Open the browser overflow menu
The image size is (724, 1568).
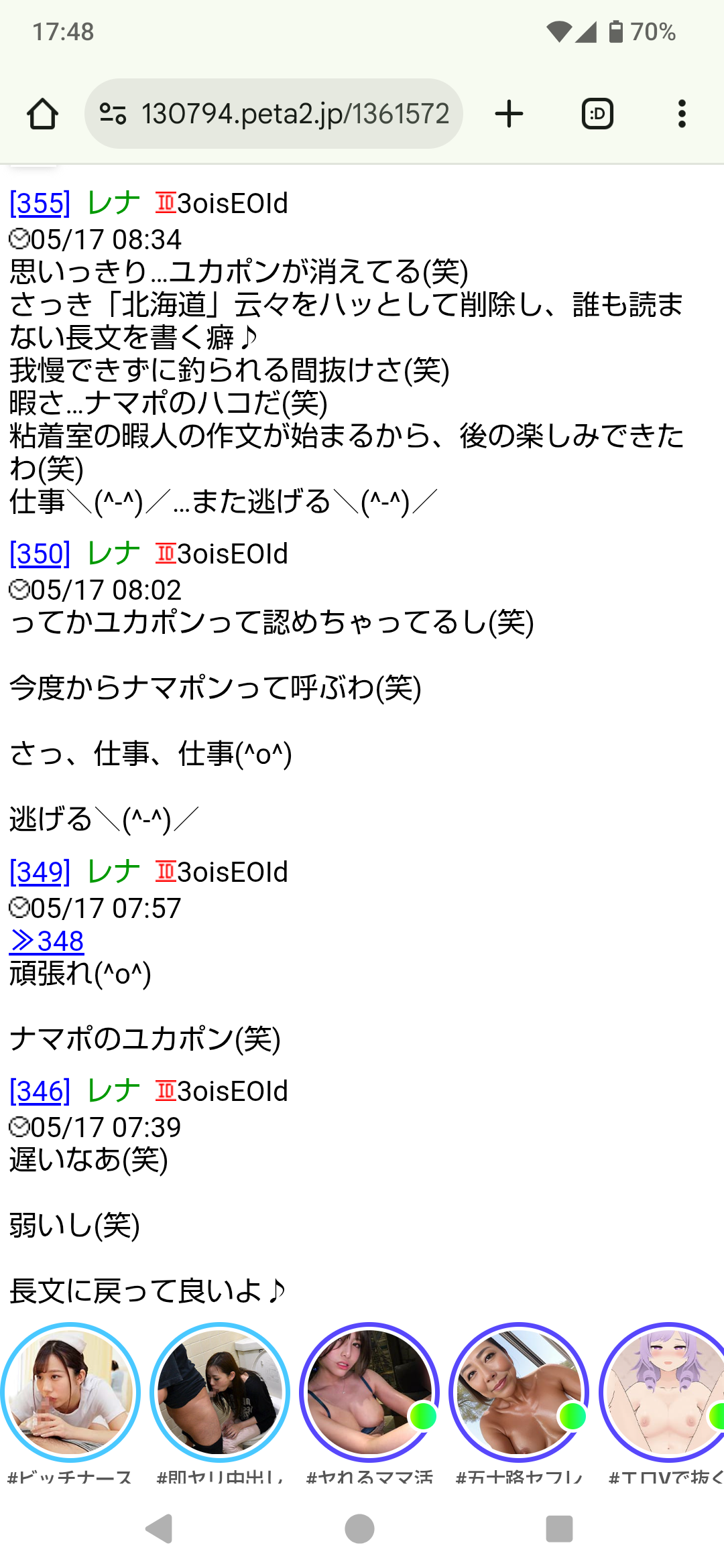(x=682, y=114)
